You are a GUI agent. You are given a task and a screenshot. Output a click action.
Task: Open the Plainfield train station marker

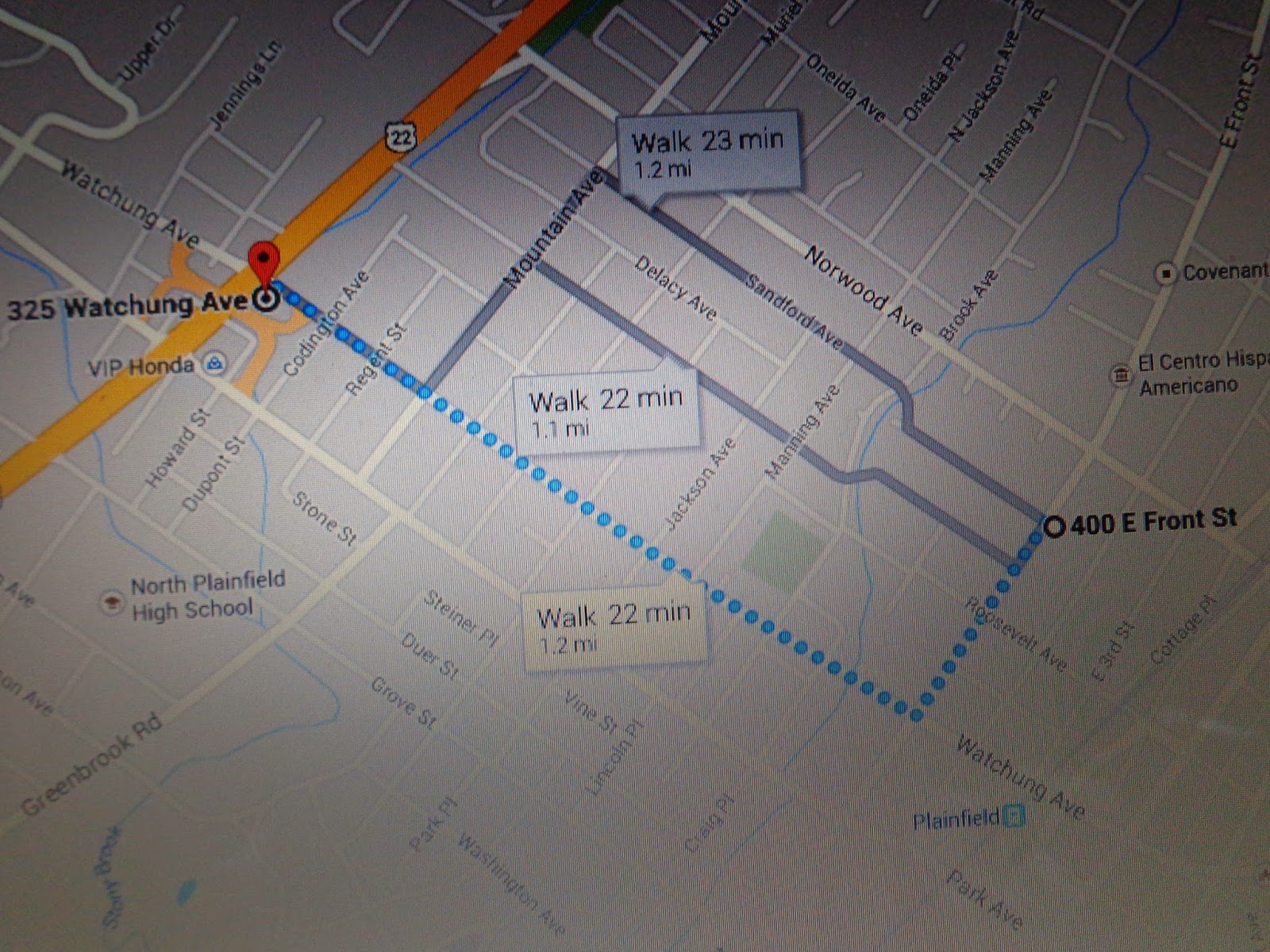1014,816
